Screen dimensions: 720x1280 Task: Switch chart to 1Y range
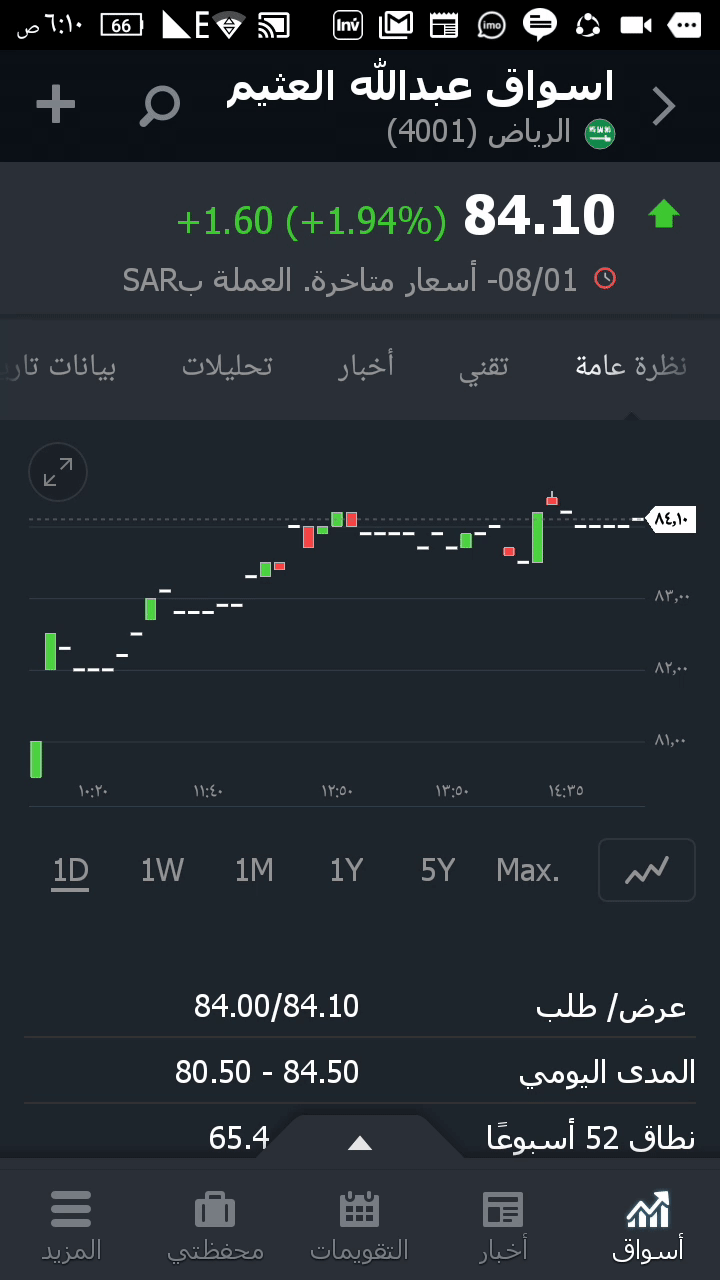(346, 871)
